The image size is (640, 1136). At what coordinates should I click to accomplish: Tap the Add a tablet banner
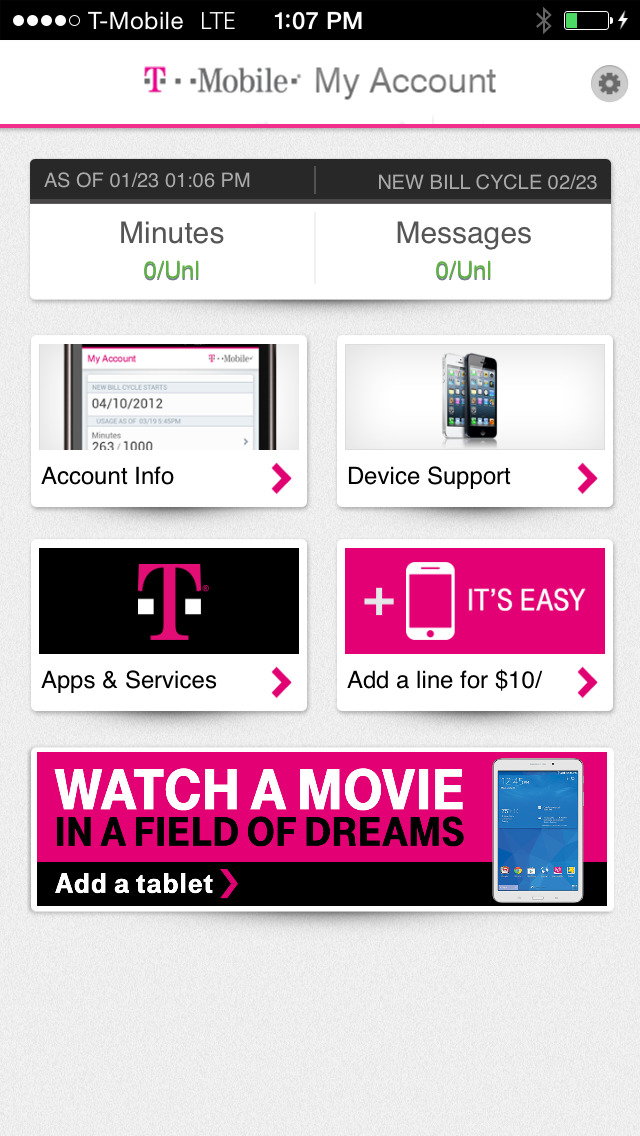321,829
